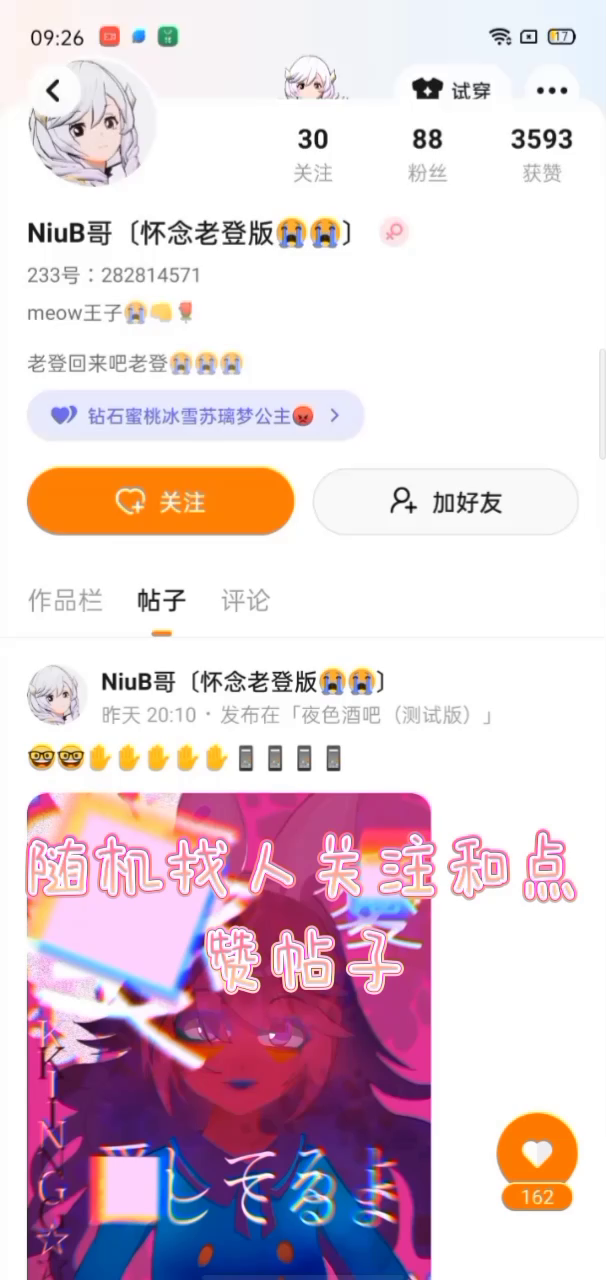Open NiuB哥's large profile avatar
Viewport: 606px width, 1280px height.
tap(92, 125)
